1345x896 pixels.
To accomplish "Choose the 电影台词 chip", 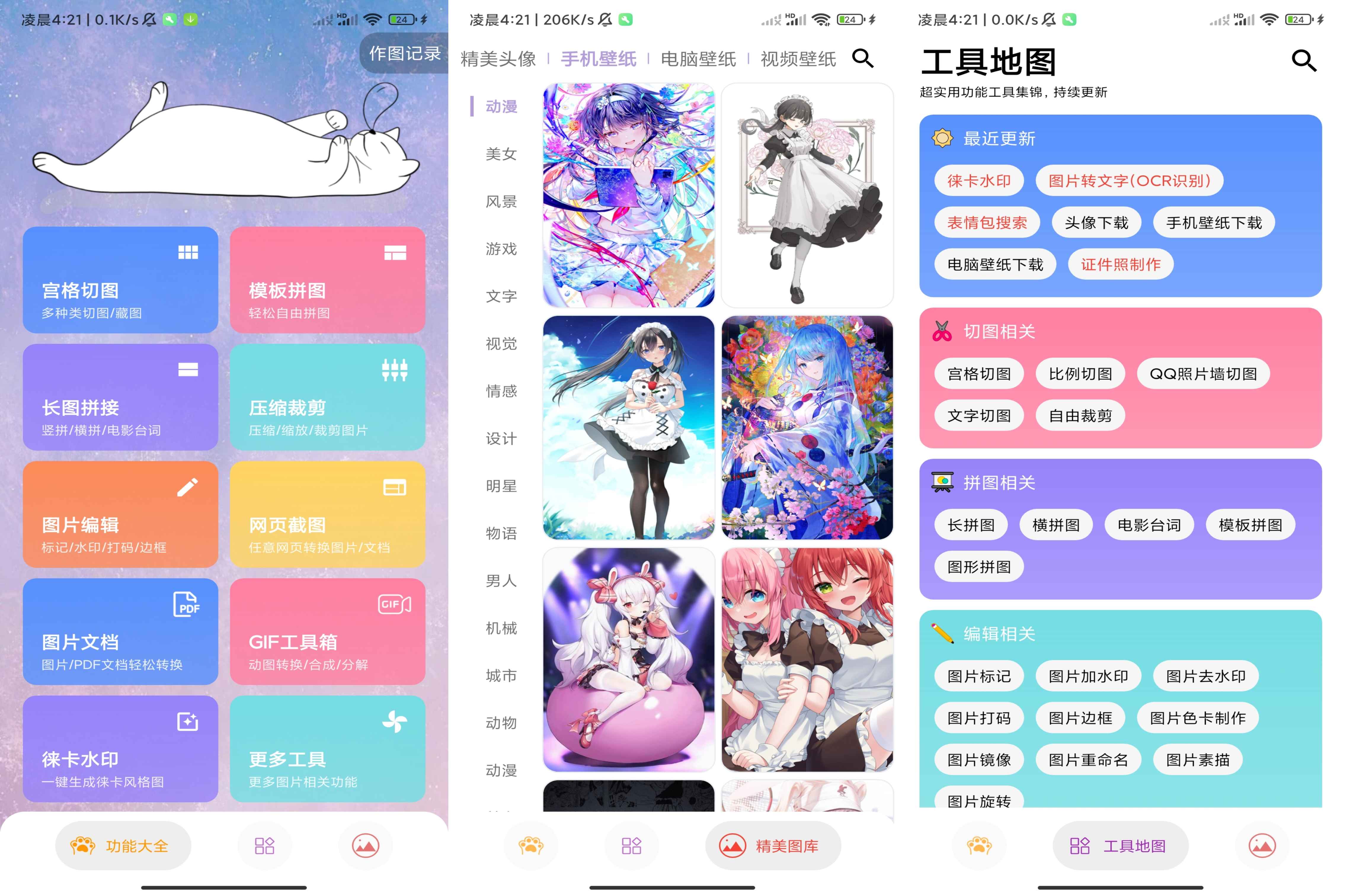I will (x=1148, y=525).
